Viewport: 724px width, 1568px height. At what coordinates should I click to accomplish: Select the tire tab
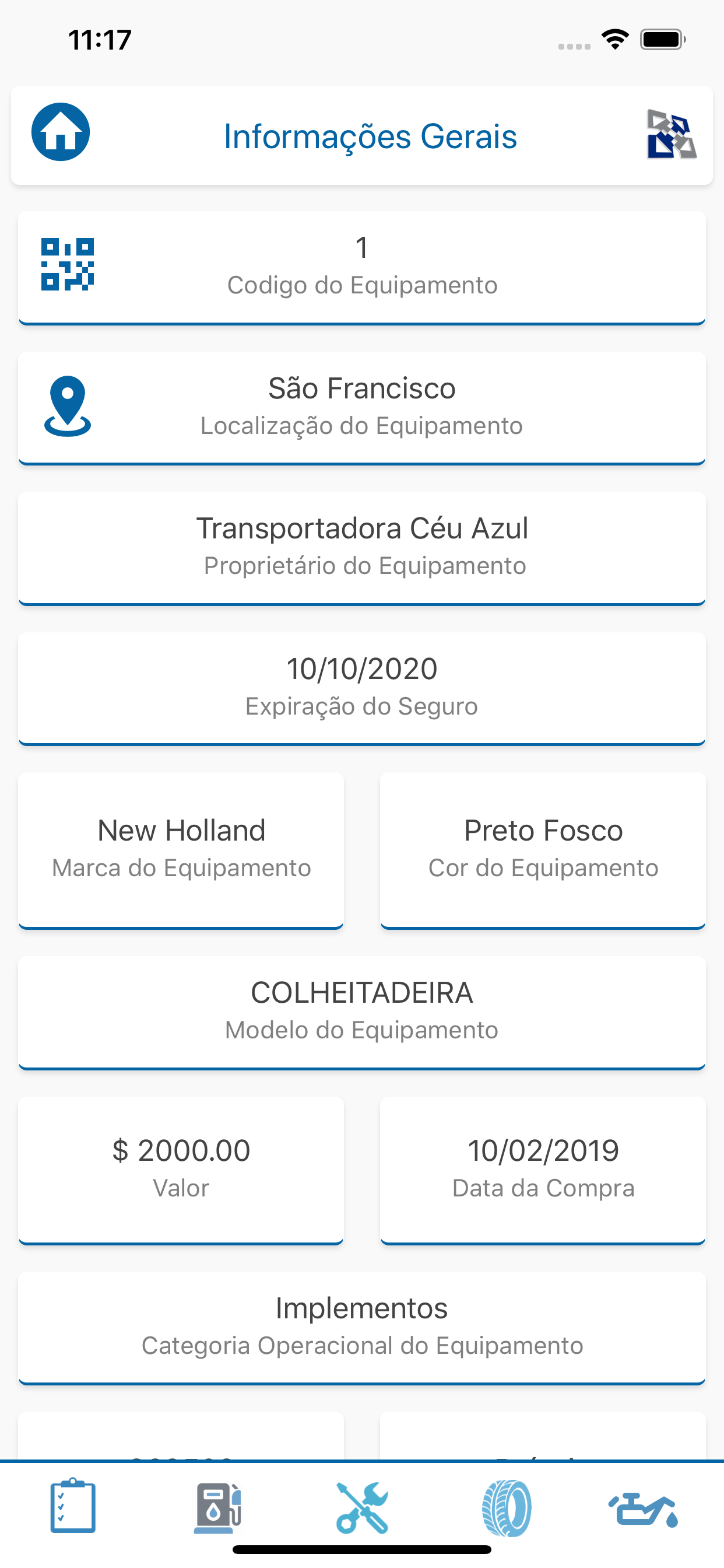point(506,1507)
